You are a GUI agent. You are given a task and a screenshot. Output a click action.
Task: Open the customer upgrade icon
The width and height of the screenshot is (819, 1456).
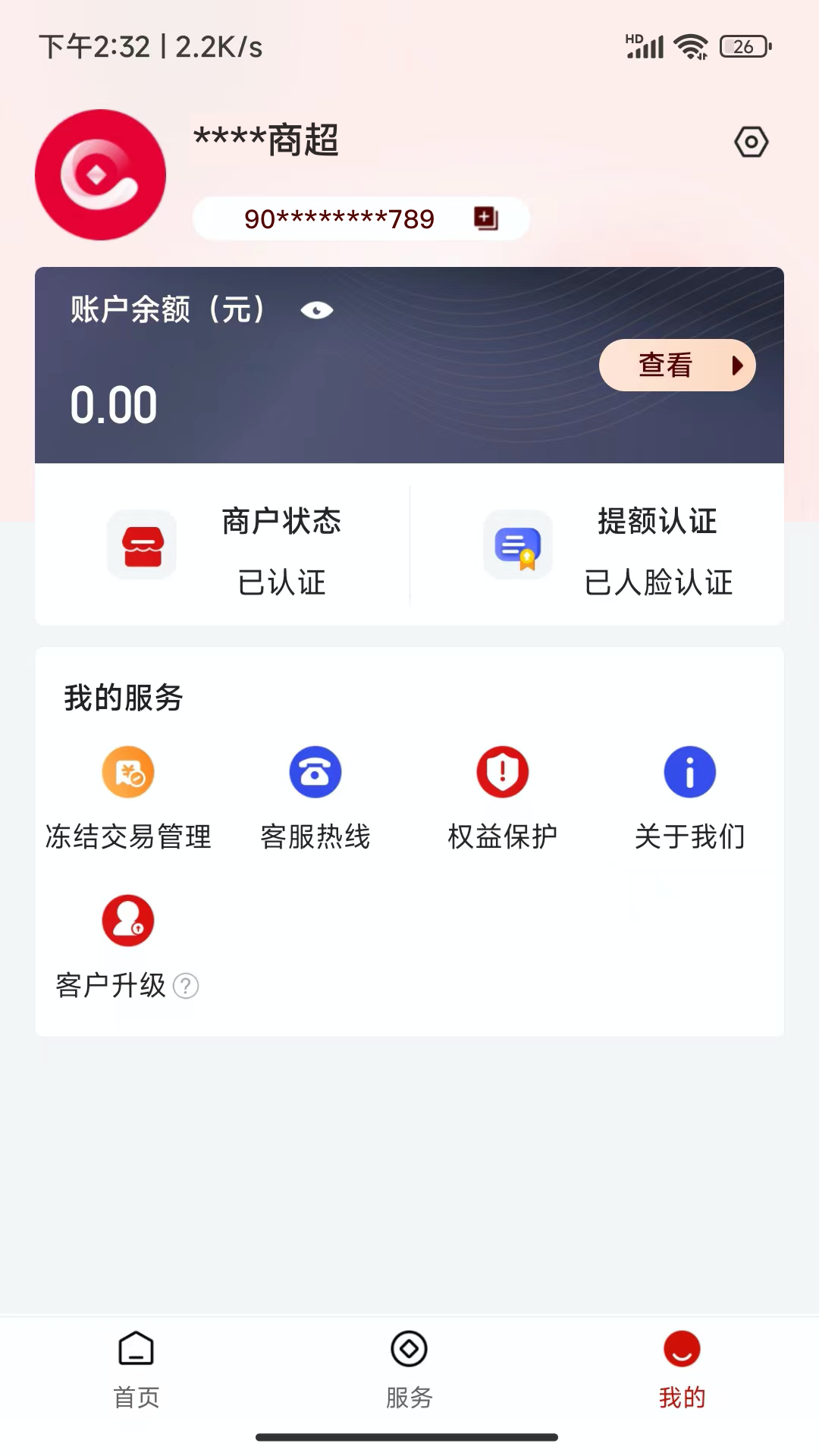click(x=127, y=920)
